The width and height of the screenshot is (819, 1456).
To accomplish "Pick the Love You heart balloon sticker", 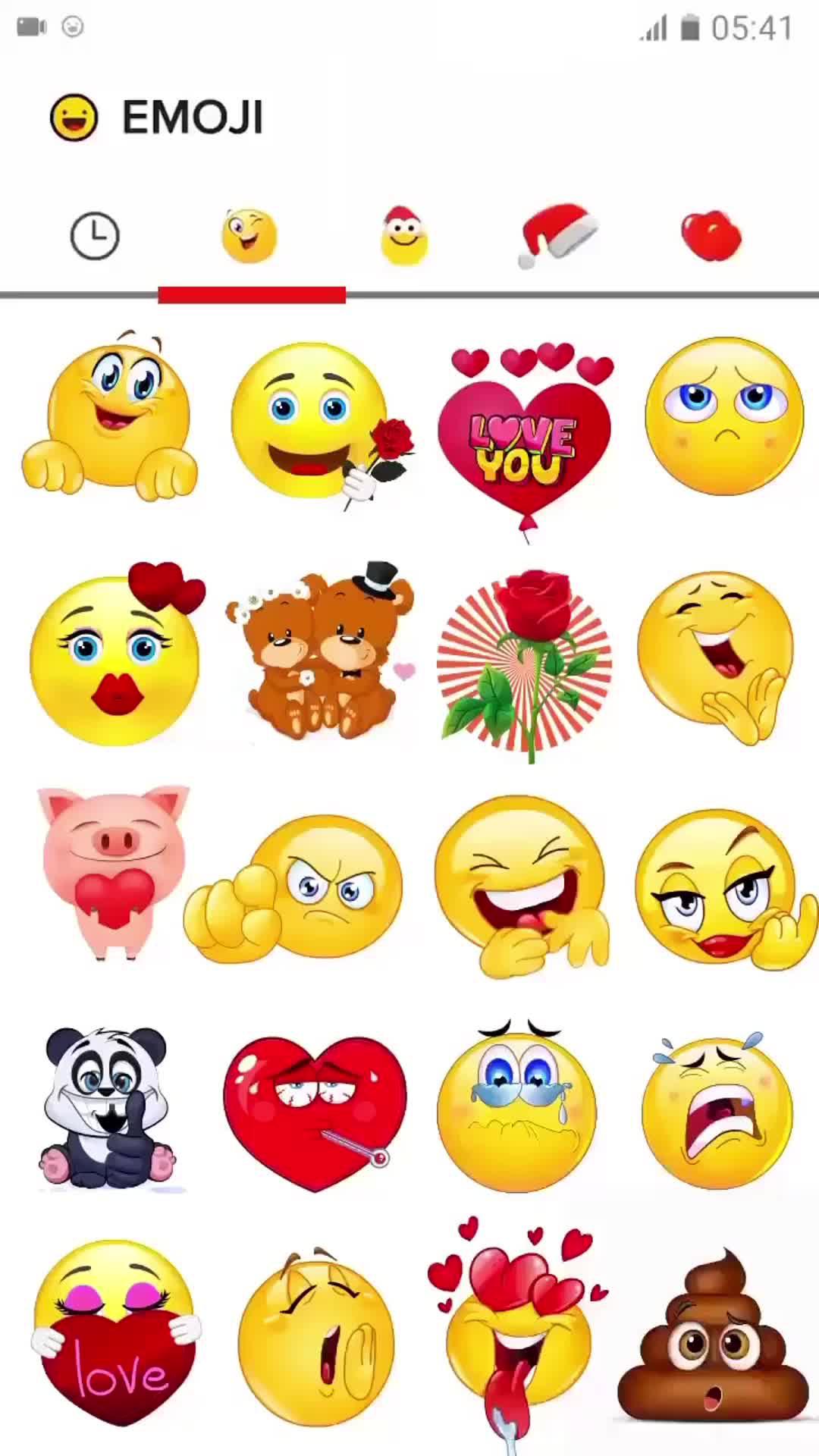I will (525, 440).
